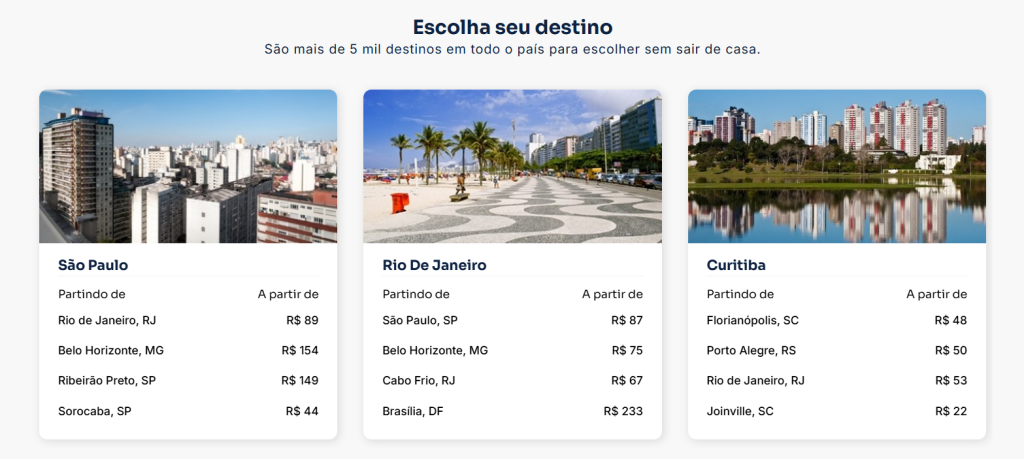Image resolution: width=1024 pixels, height=459 pixels.
Task: Choose Ribeirão Preto, SP departure row
Action: 188,381
